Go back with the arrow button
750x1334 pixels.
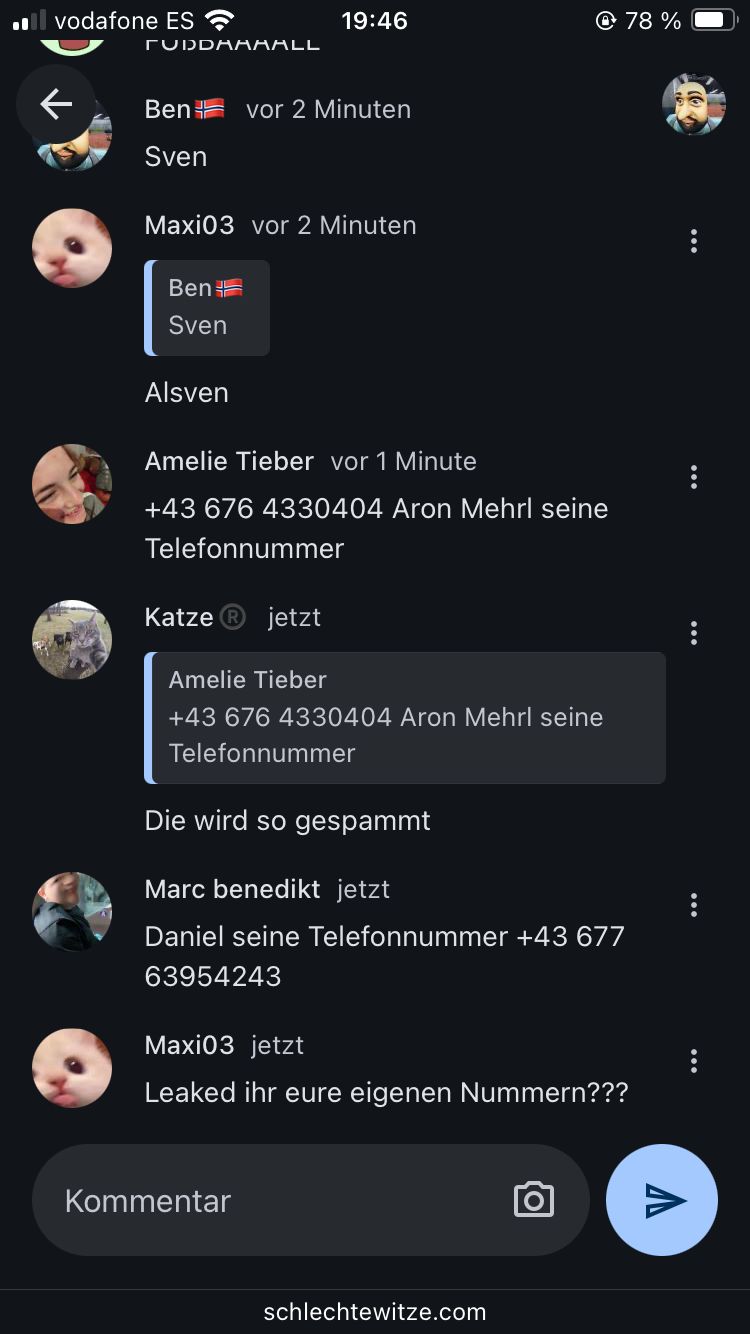(x=56, y=104)
